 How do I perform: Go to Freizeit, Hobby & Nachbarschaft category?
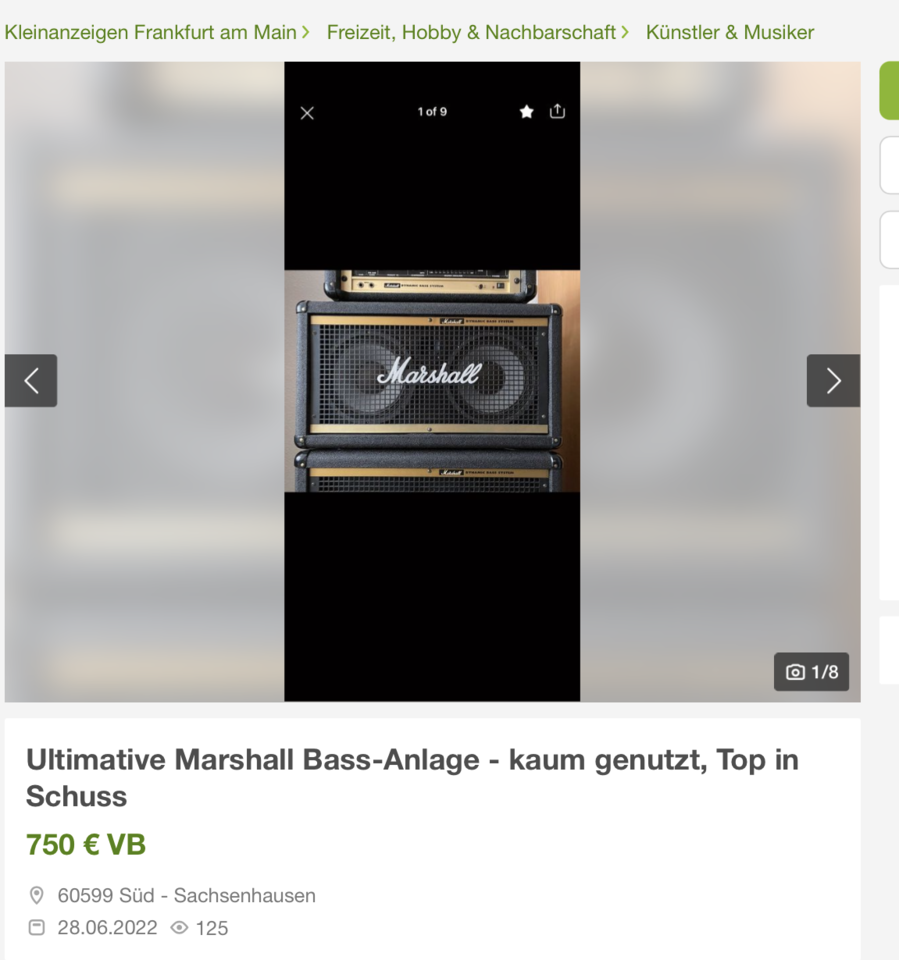(471, 32)
